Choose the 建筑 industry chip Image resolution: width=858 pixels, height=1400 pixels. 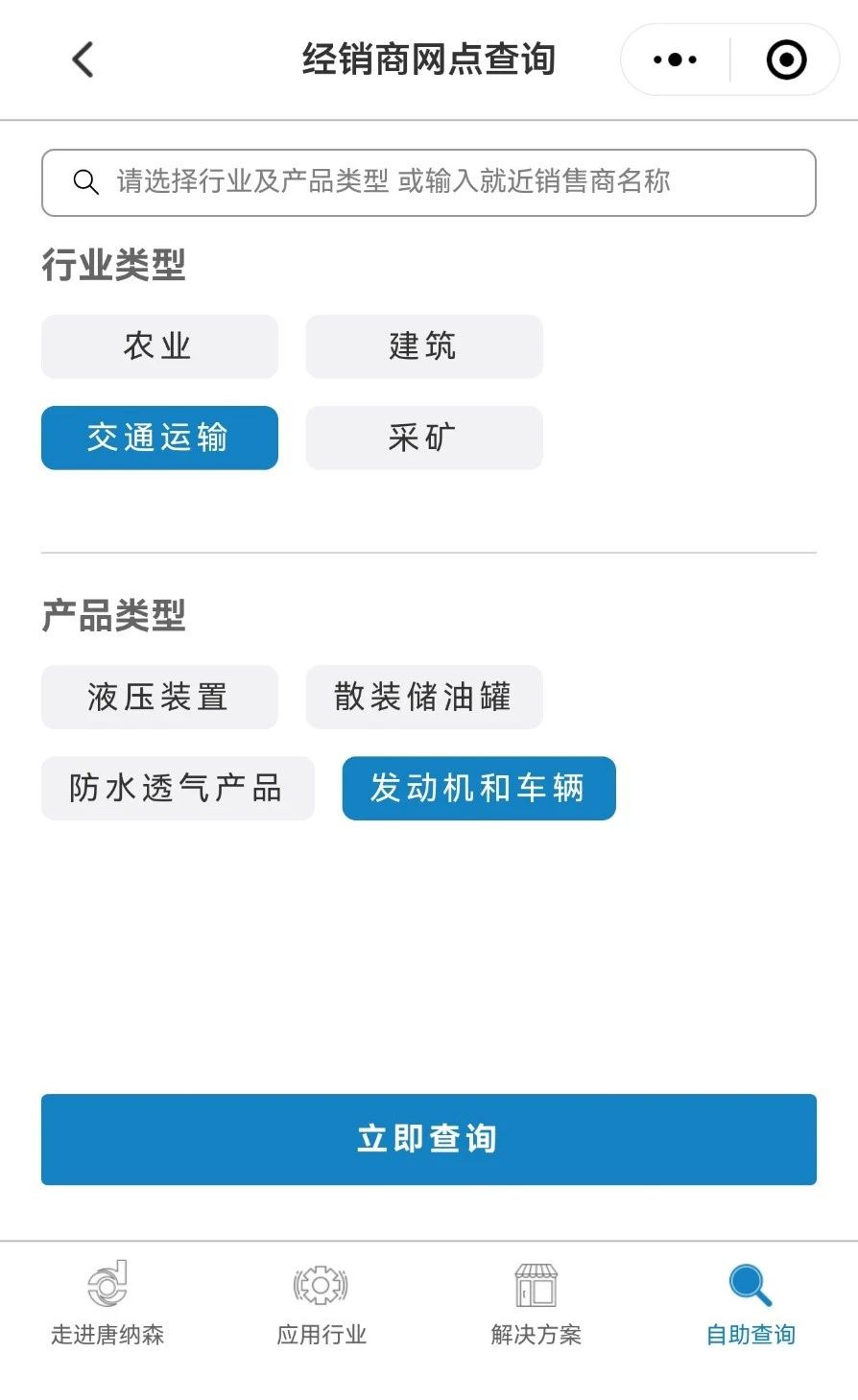point(423,346)
